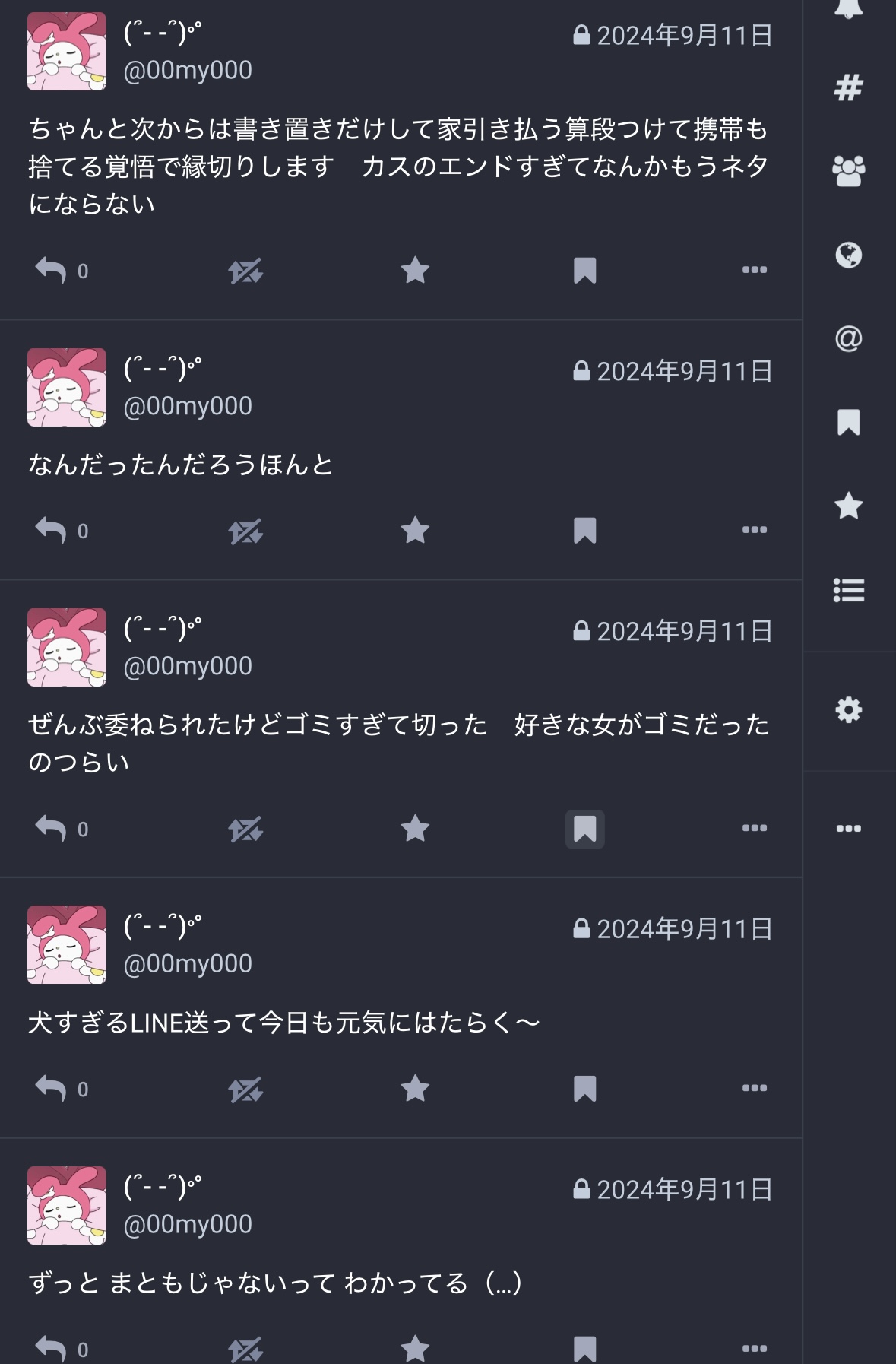Open more options on ちゃんと次からは post
The image size is (896, 1364).
(754, 270)
